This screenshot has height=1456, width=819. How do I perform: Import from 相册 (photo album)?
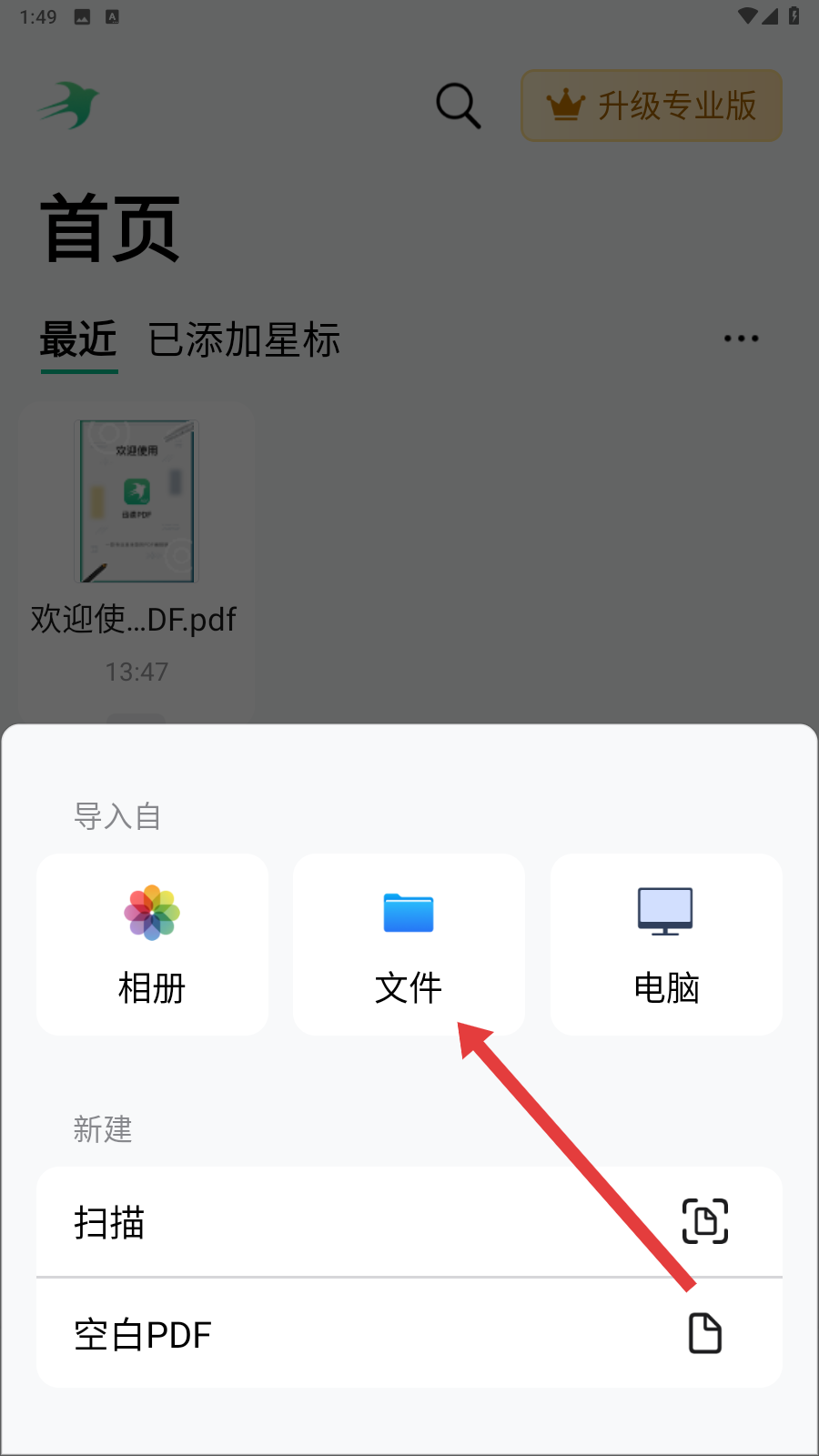pos(152,944)
